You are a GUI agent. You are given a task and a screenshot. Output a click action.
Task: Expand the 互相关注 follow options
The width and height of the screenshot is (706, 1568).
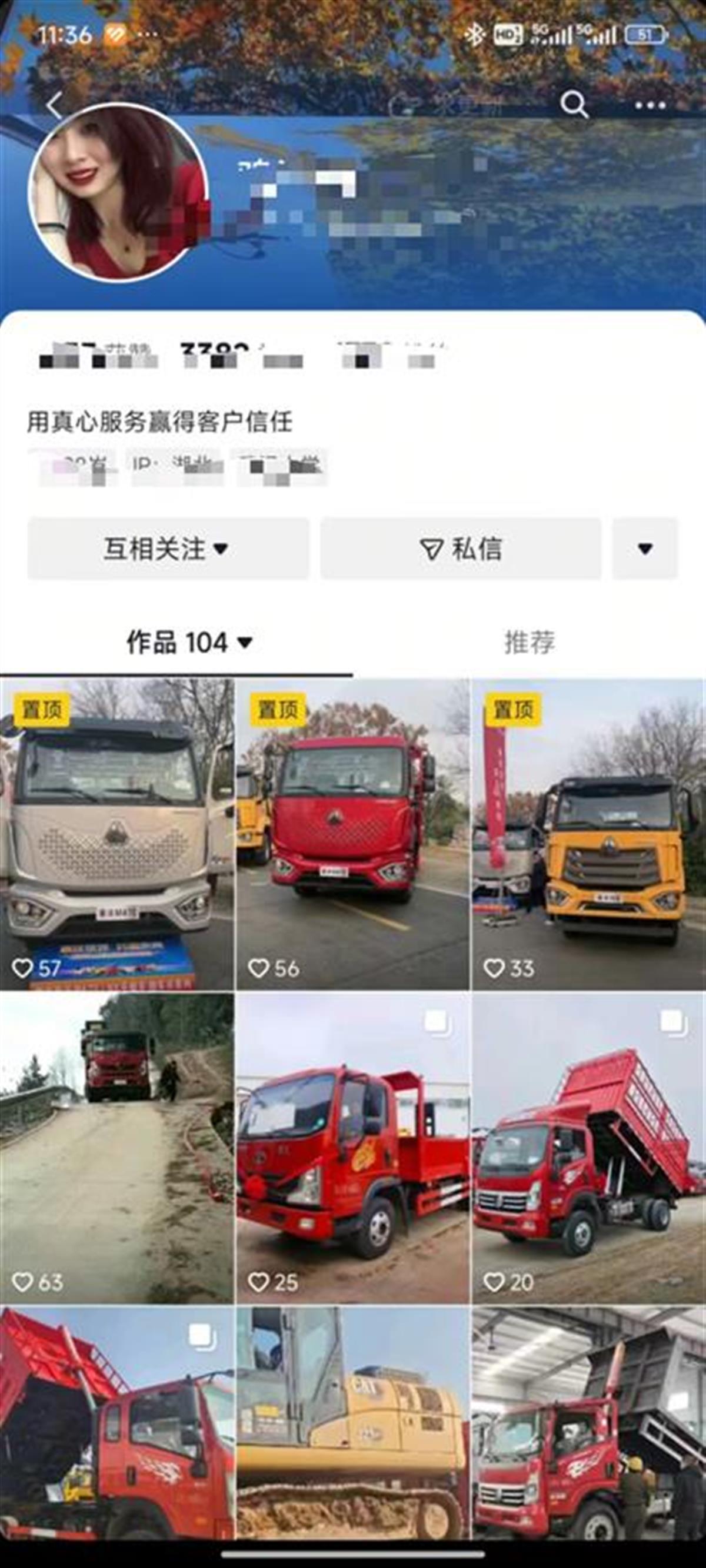pyautogui.click(x=168, y=549)
